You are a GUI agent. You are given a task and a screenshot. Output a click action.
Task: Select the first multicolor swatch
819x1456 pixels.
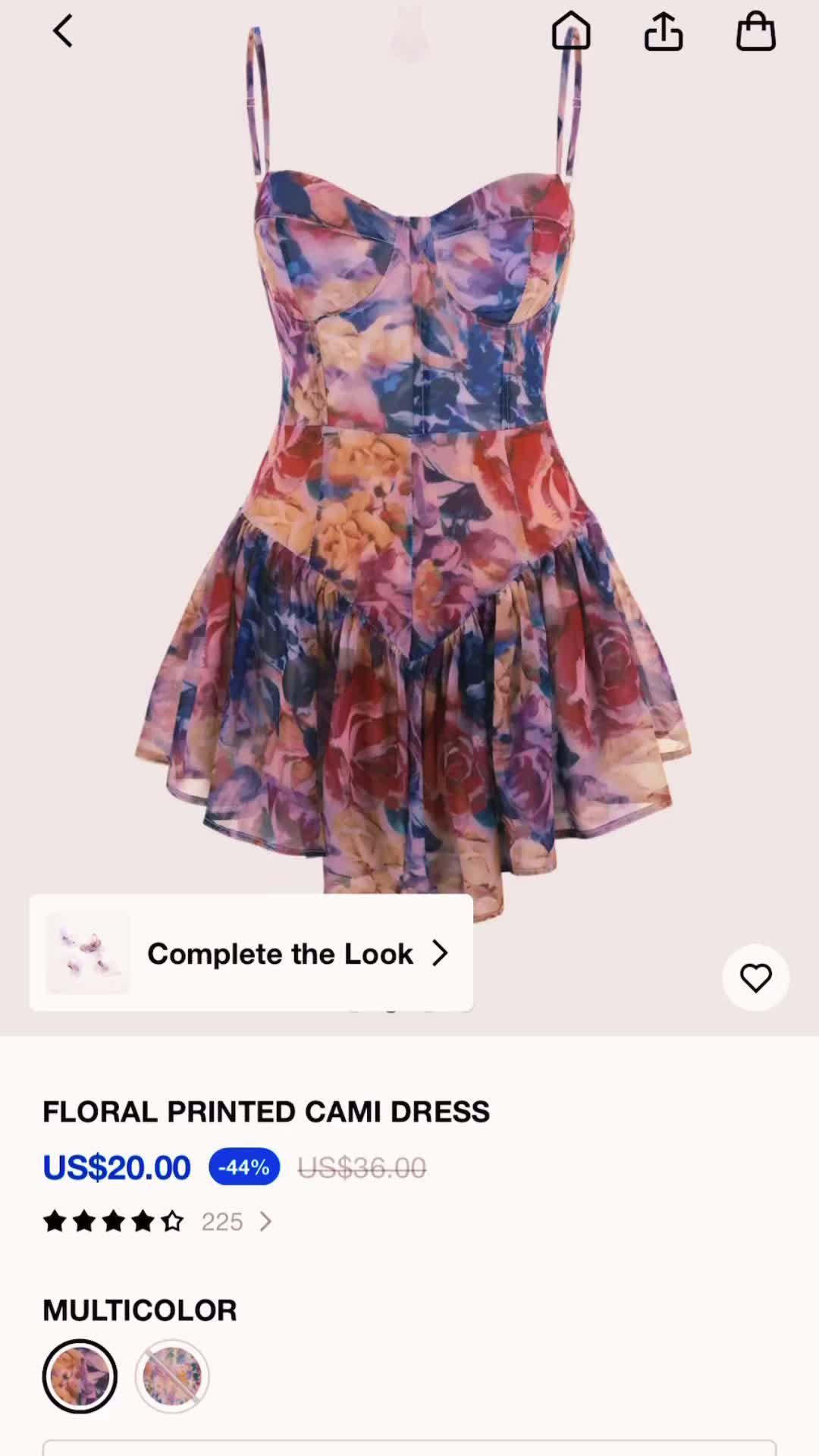point(80,1376)
